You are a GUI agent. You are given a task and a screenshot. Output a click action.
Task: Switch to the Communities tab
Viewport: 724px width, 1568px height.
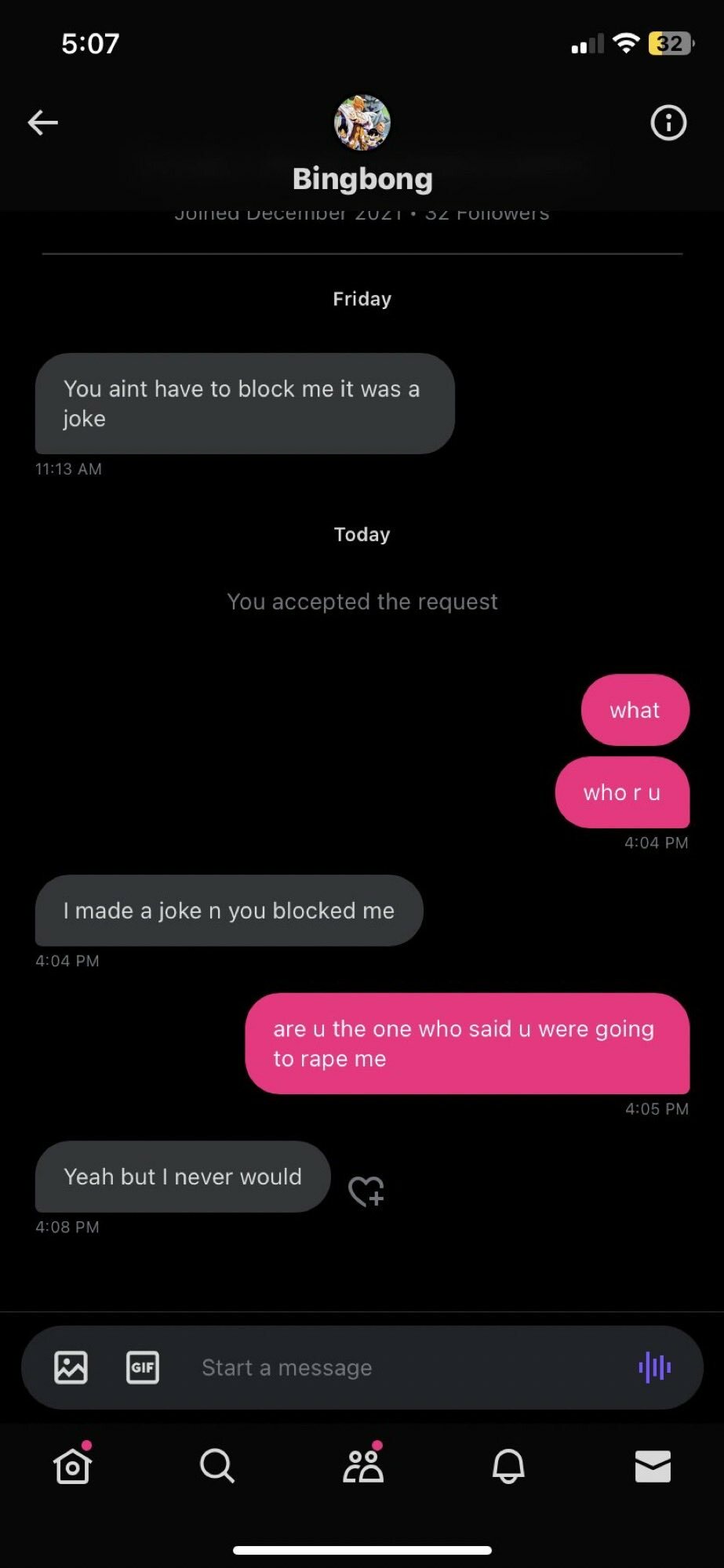(363, 1464)
